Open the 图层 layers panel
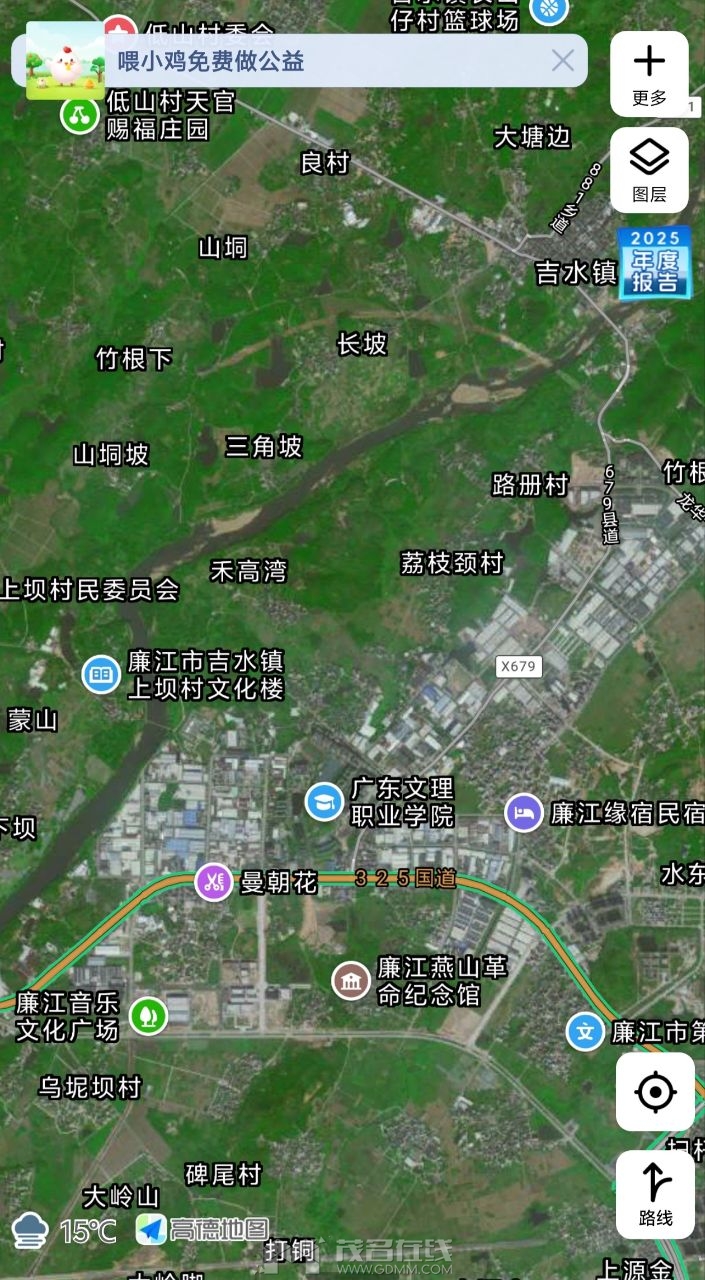This screenshot has height=1280, width=705. 649,169
